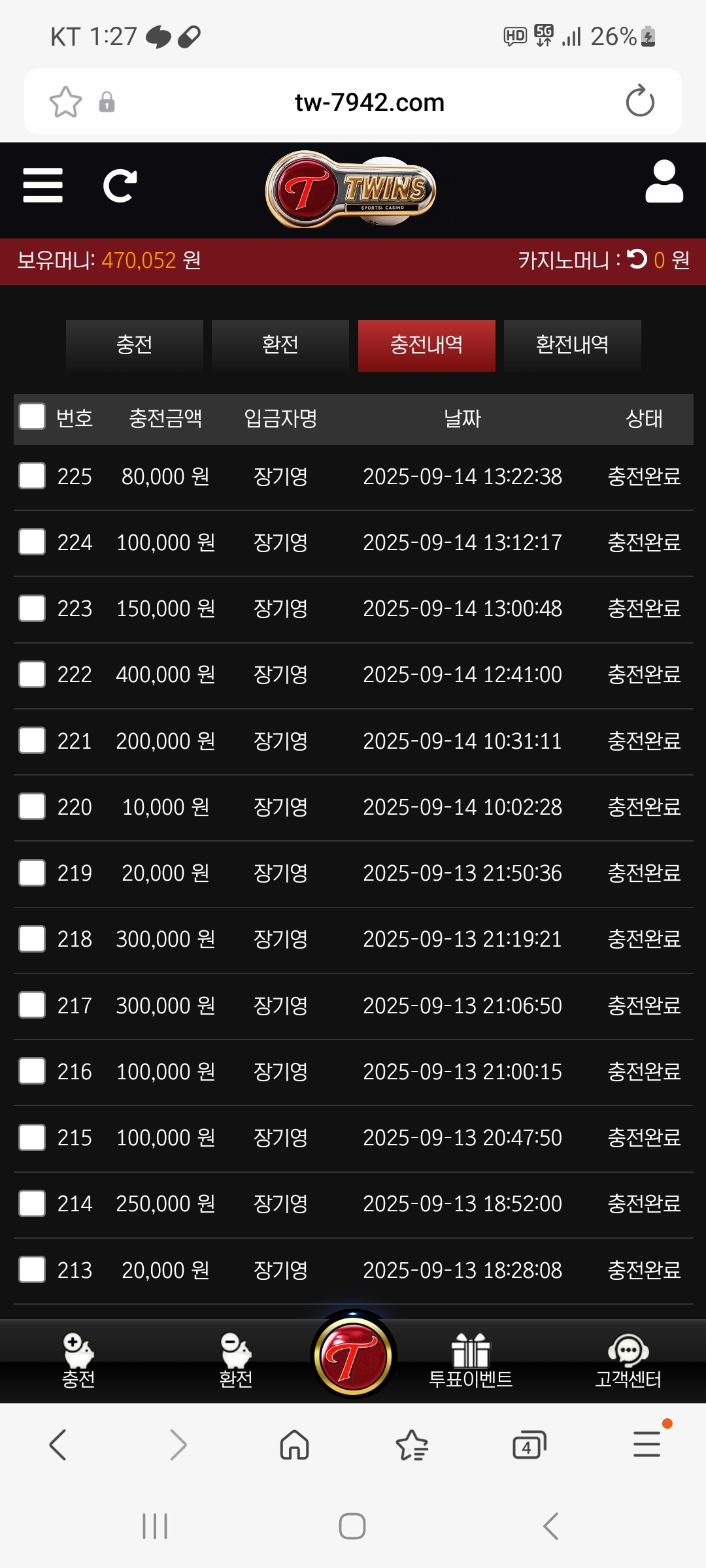Image resolution: width=706 pixels, height=1568 pixels.
Task: Open 환전 in the bottom bar
Action: [x=235, y=1362]
